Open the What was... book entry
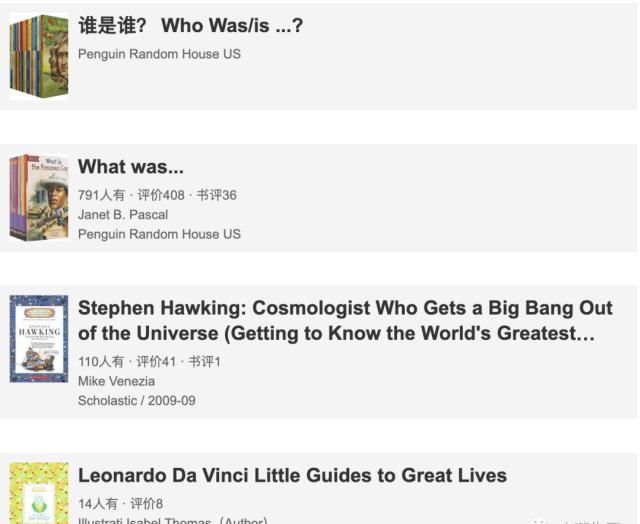Image resolution: width=640 pixels, height=524 pixels. point(131,167)
